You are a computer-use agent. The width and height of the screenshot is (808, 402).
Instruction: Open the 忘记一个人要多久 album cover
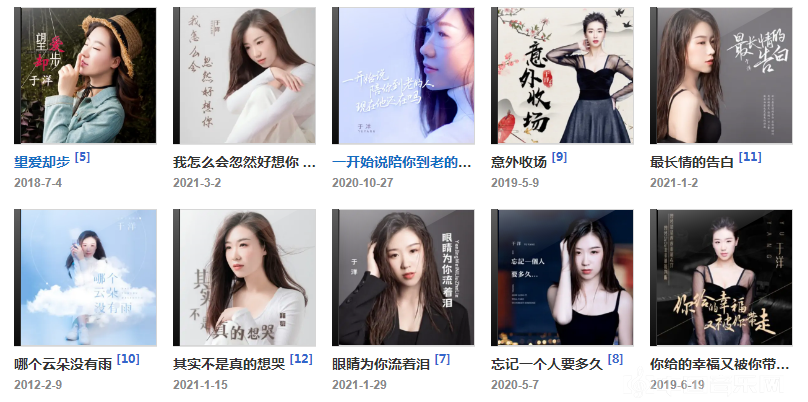coord(562,277)
